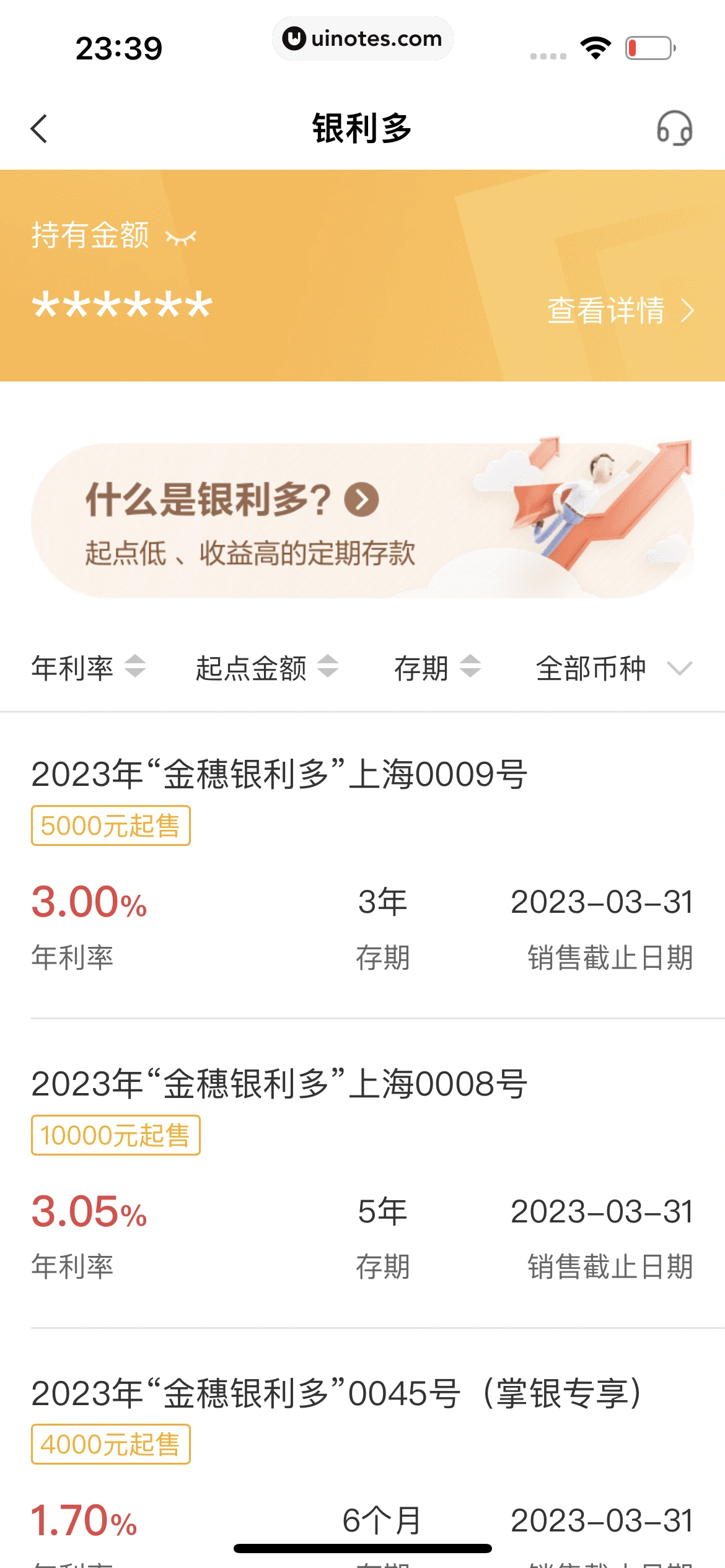Open the 存期 filter in the filter bar
This screenshot has height=1568, width=725.
pyautogui.click(x=422, y=668)
